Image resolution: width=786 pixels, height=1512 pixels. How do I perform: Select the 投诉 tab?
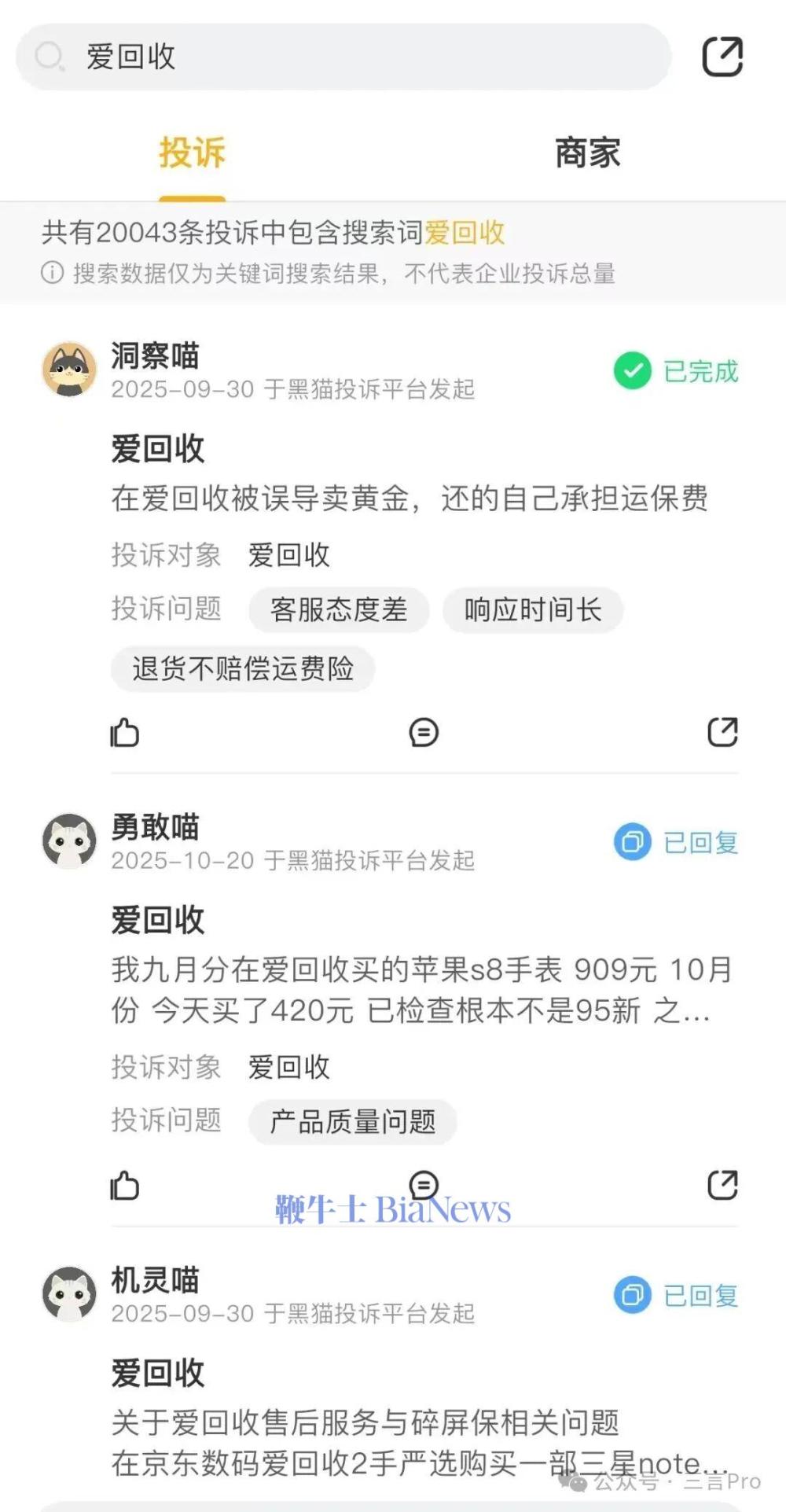pos(192,153)
